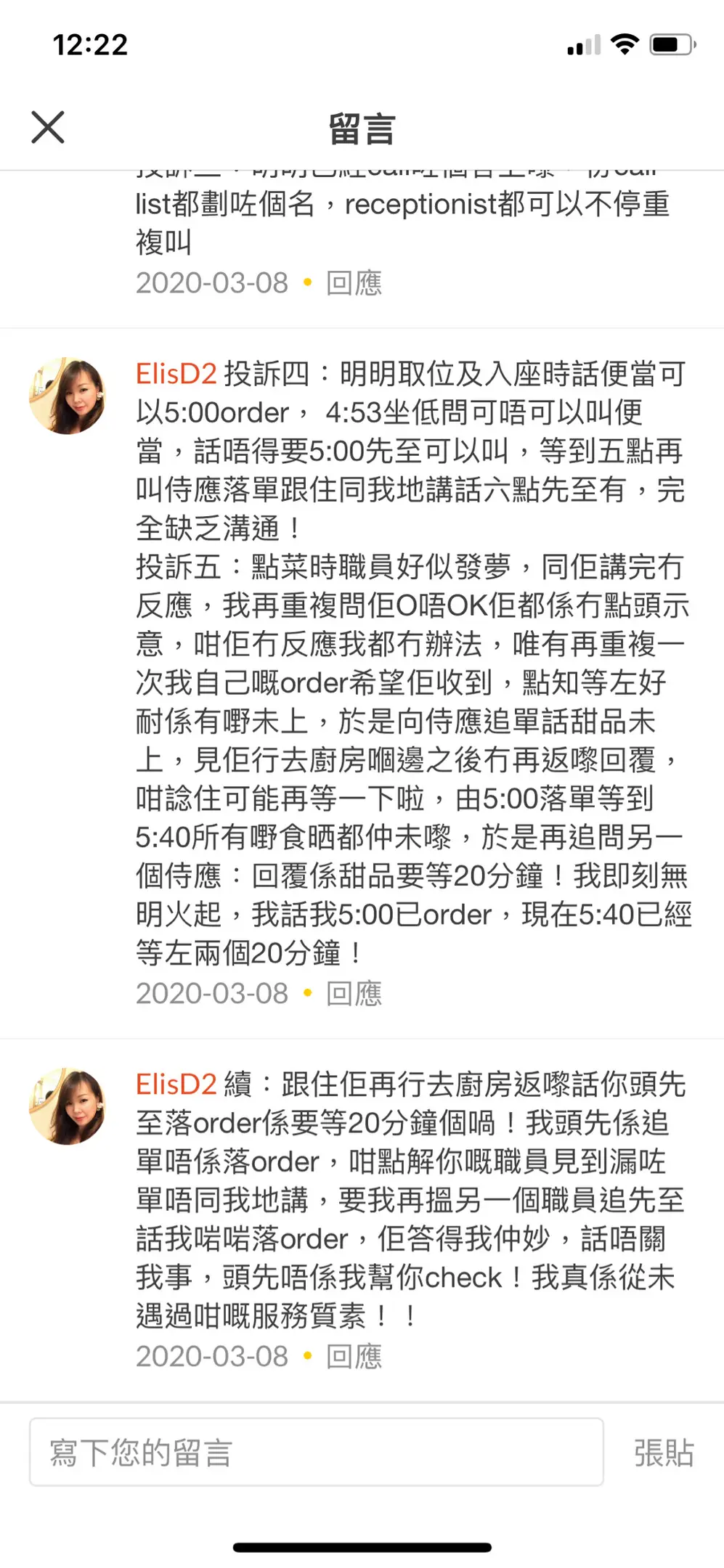Post the comment with 張貼

click(x=664, y=1453)
